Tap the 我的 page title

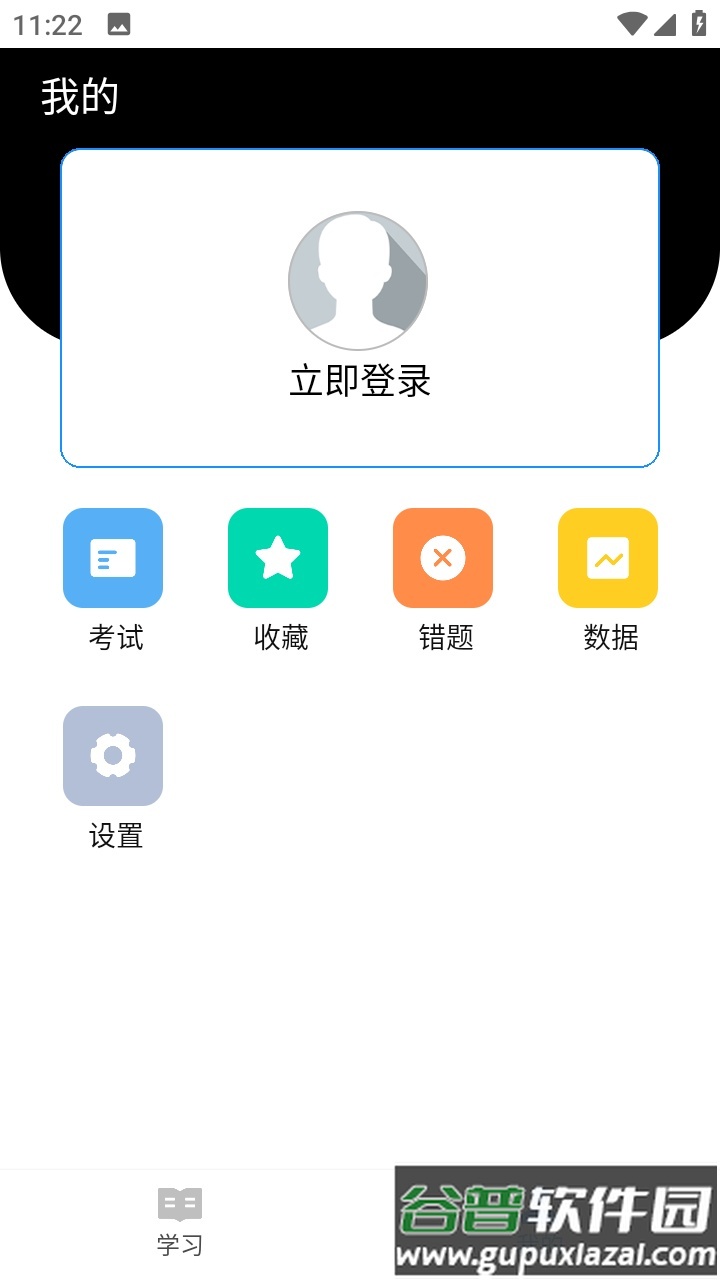pos(80,97)
